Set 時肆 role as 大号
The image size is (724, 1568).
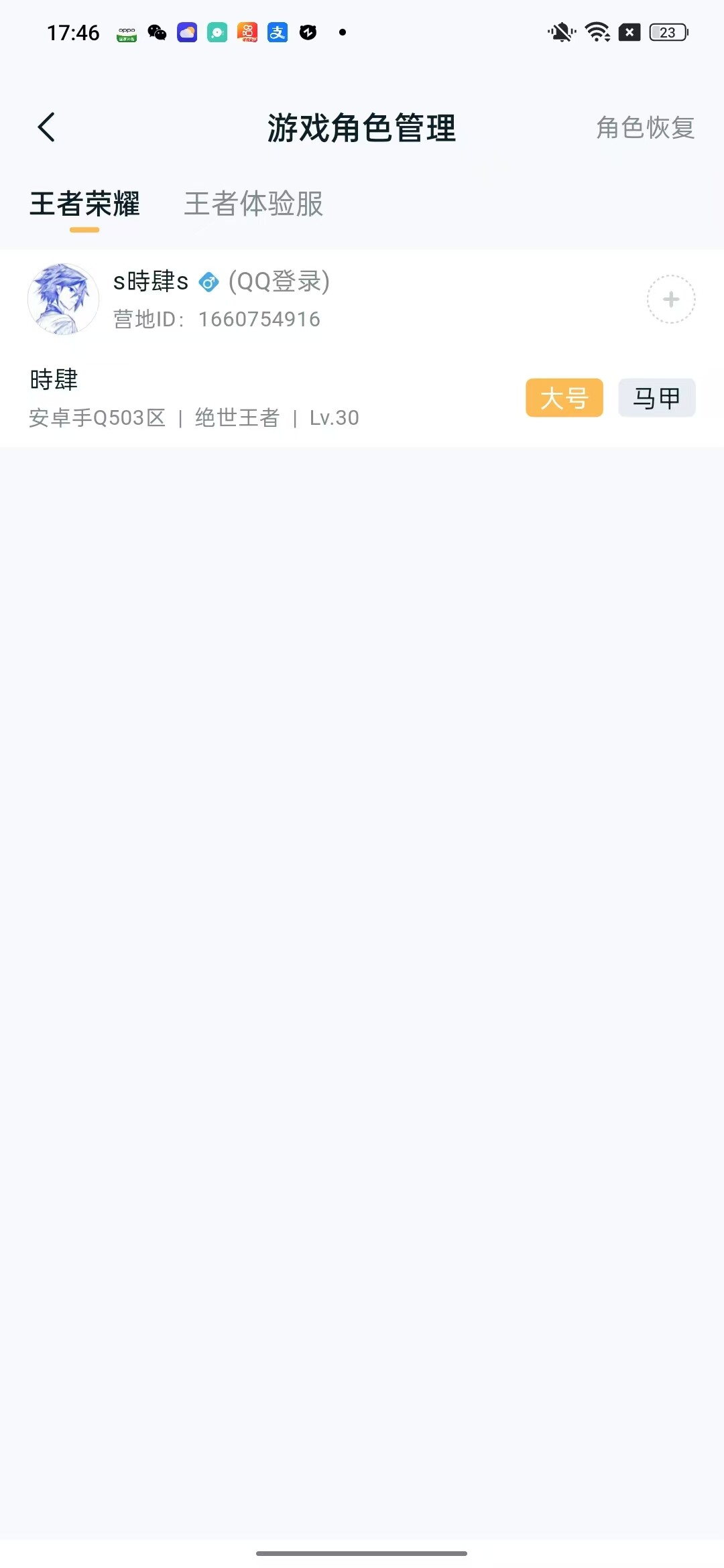coord(564,398)
